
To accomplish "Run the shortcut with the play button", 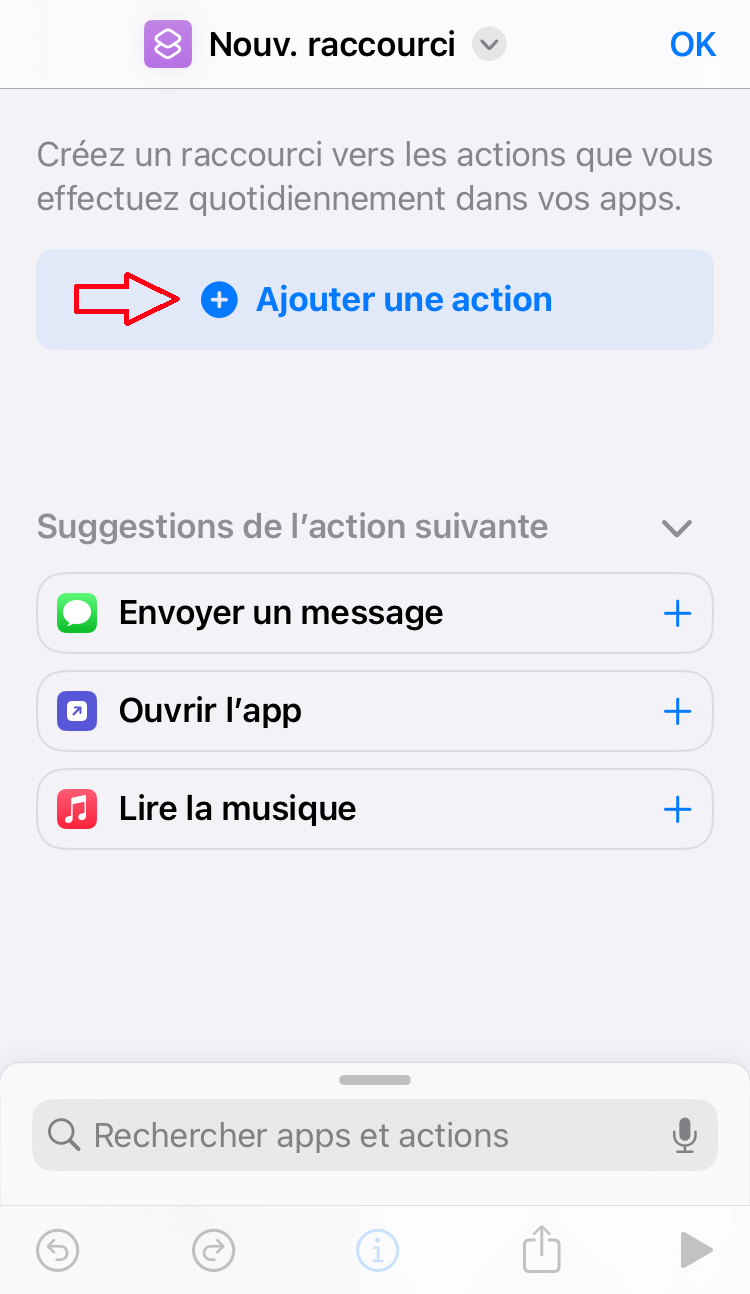I will (x=695, y=1249).
